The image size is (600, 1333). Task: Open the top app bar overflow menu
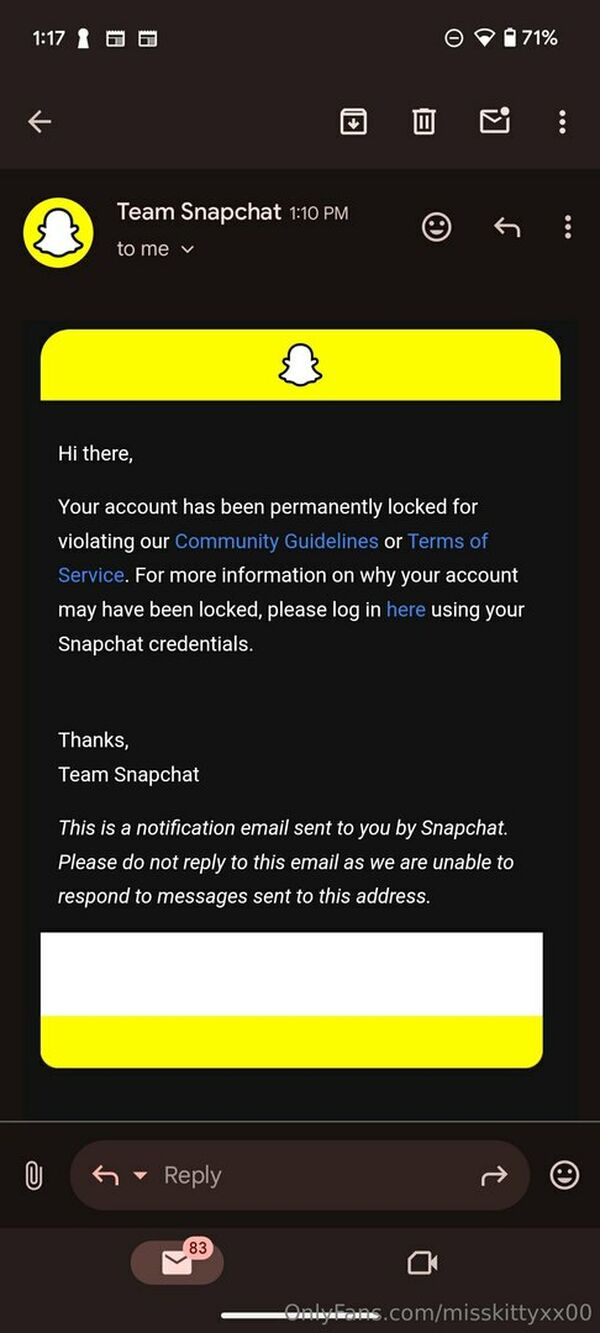tap(562, 122)
